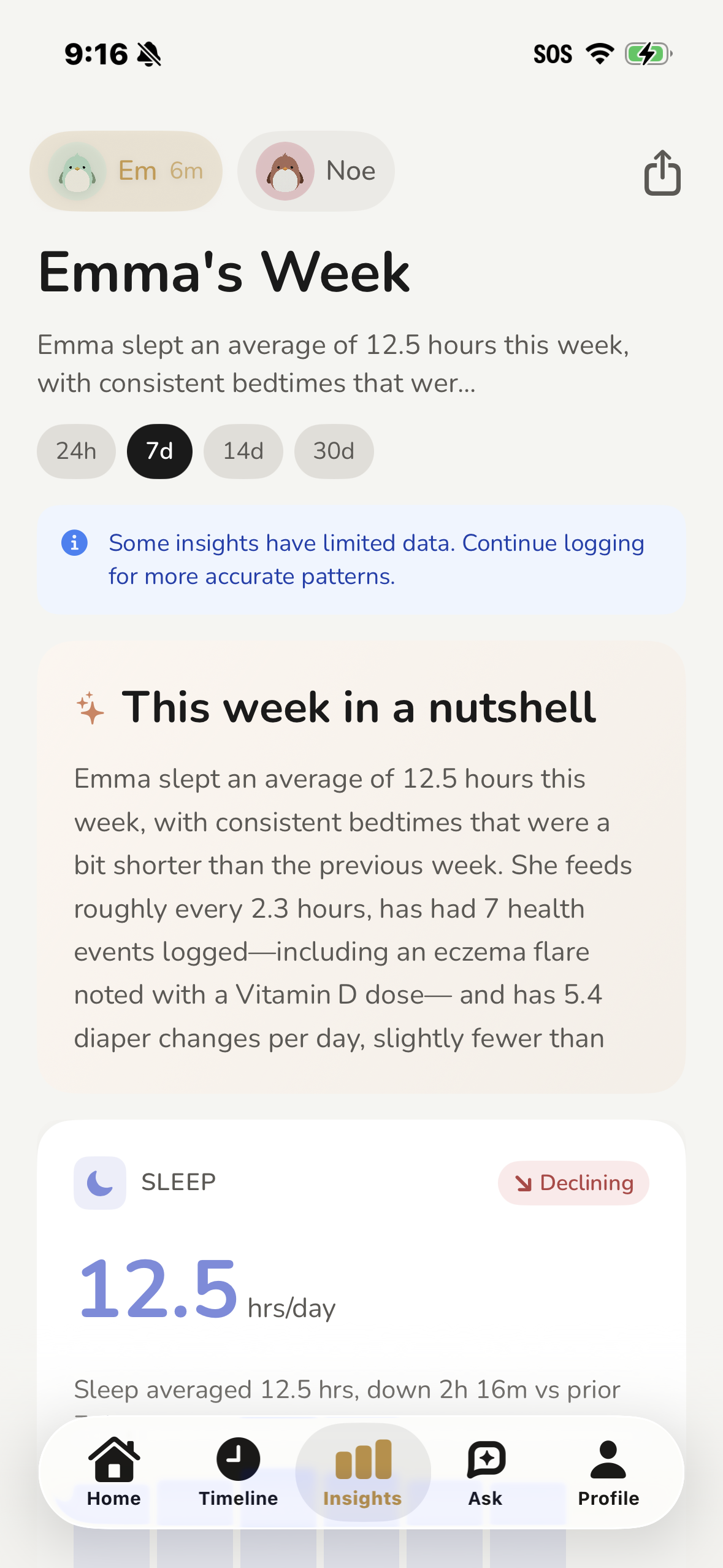723x1568 pixels.
Task: Open Ask via the chat bubble icon
Action: pyautogui.click(x=484, y=1459)
